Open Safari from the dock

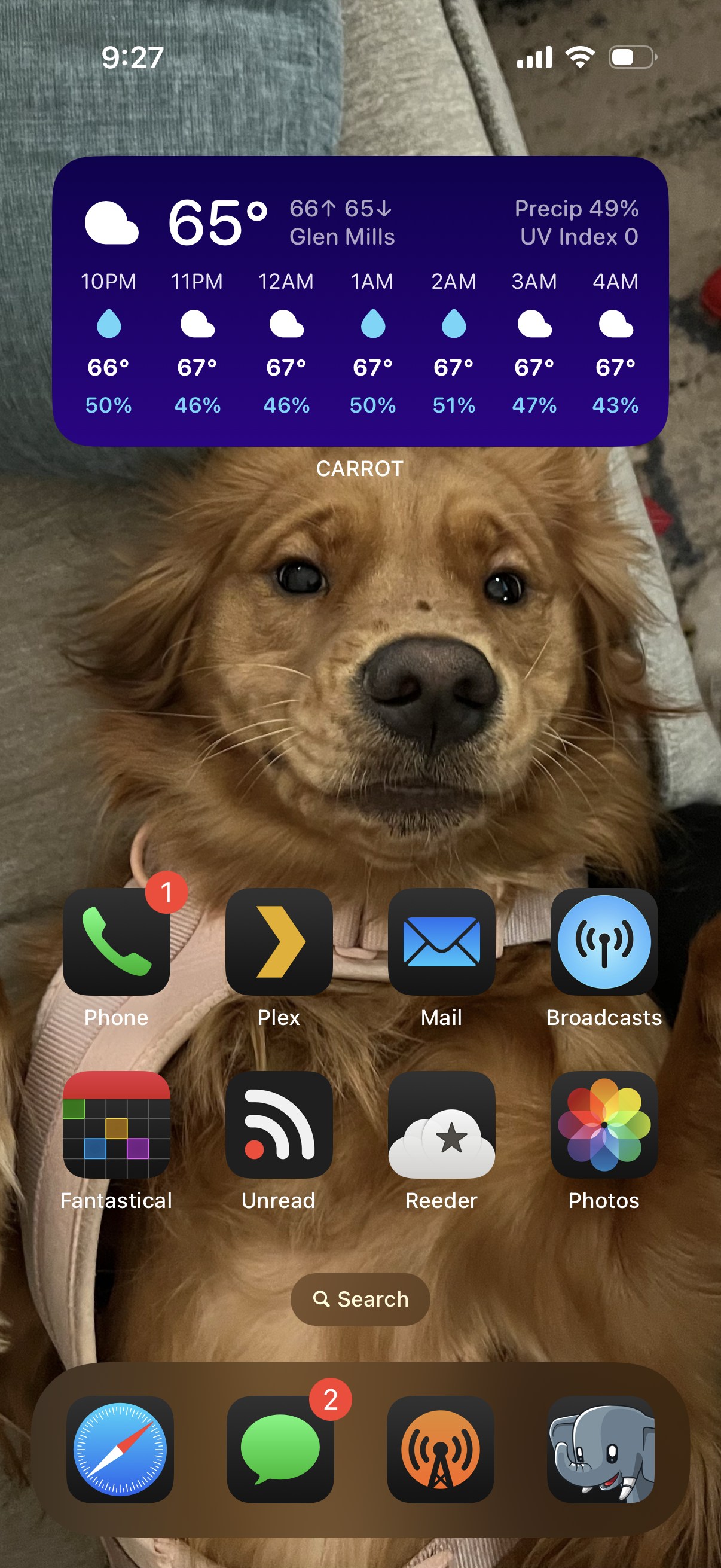click(120, 1450)
